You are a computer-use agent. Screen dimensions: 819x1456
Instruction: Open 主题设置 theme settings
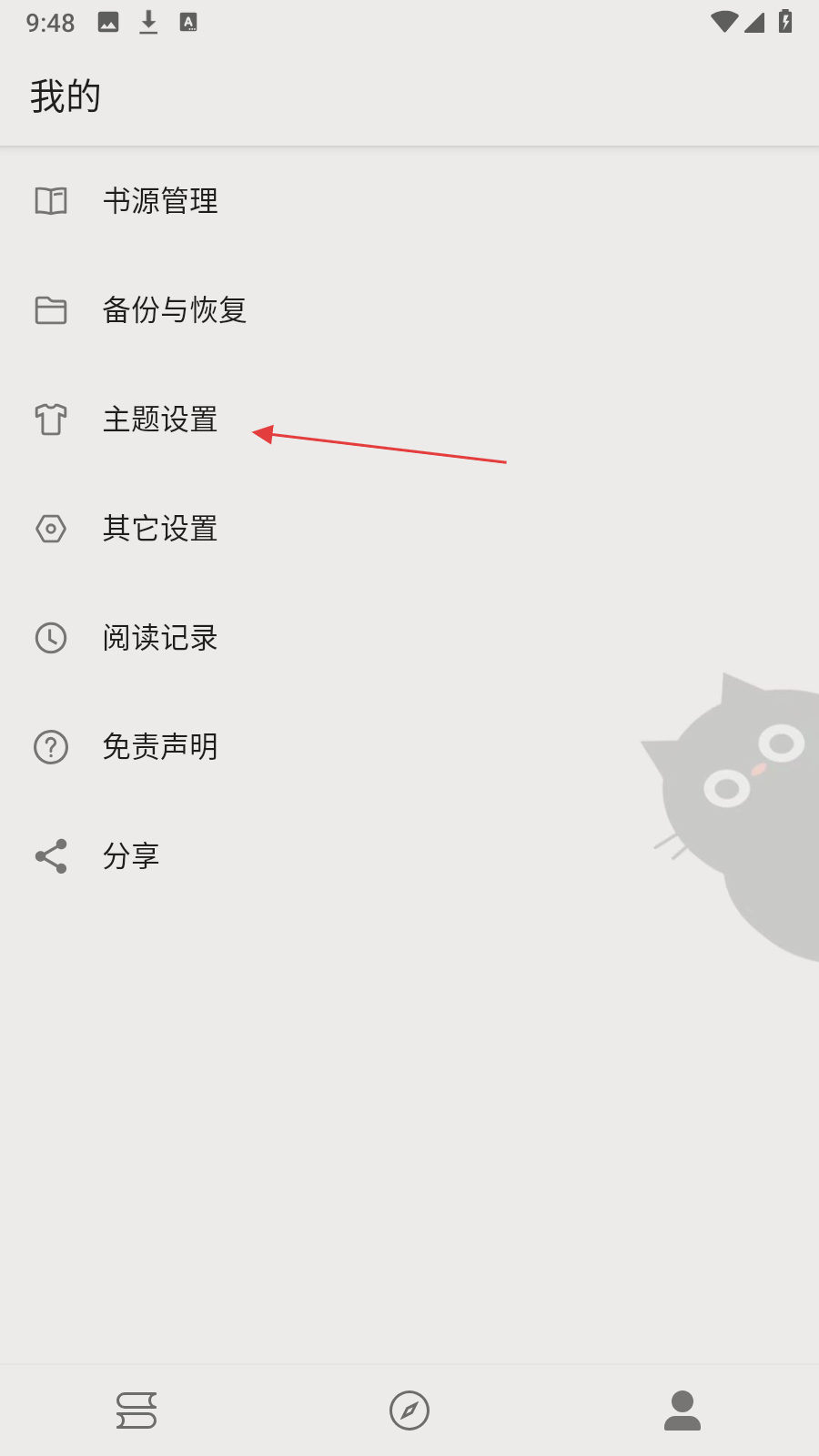pos(409,420)
